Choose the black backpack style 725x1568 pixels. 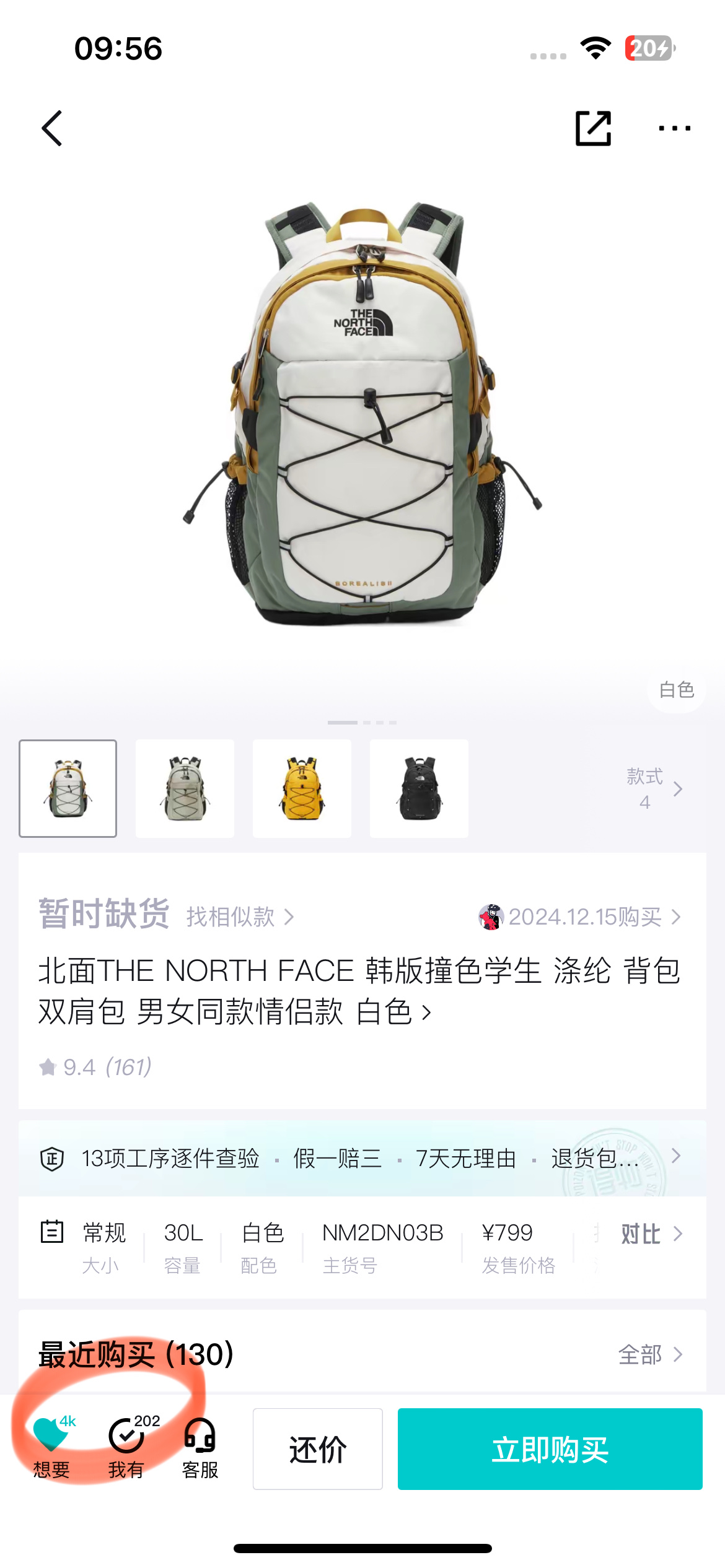pyautogui.click(x=420, y=788)
